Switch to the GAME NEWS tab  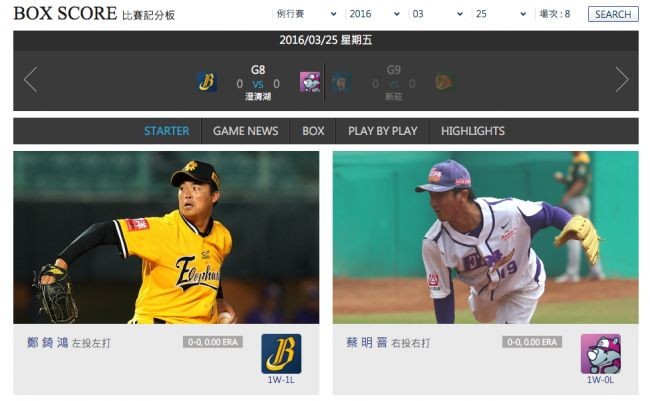pyautogui.click(x=245, y=131)
